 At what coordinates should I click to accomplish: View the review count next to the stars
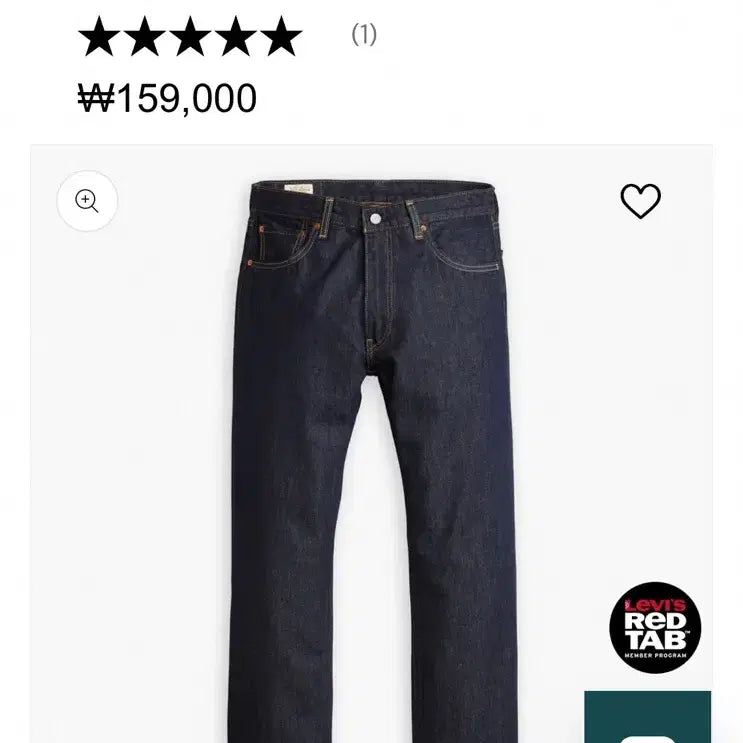click(x=363, y=35)
